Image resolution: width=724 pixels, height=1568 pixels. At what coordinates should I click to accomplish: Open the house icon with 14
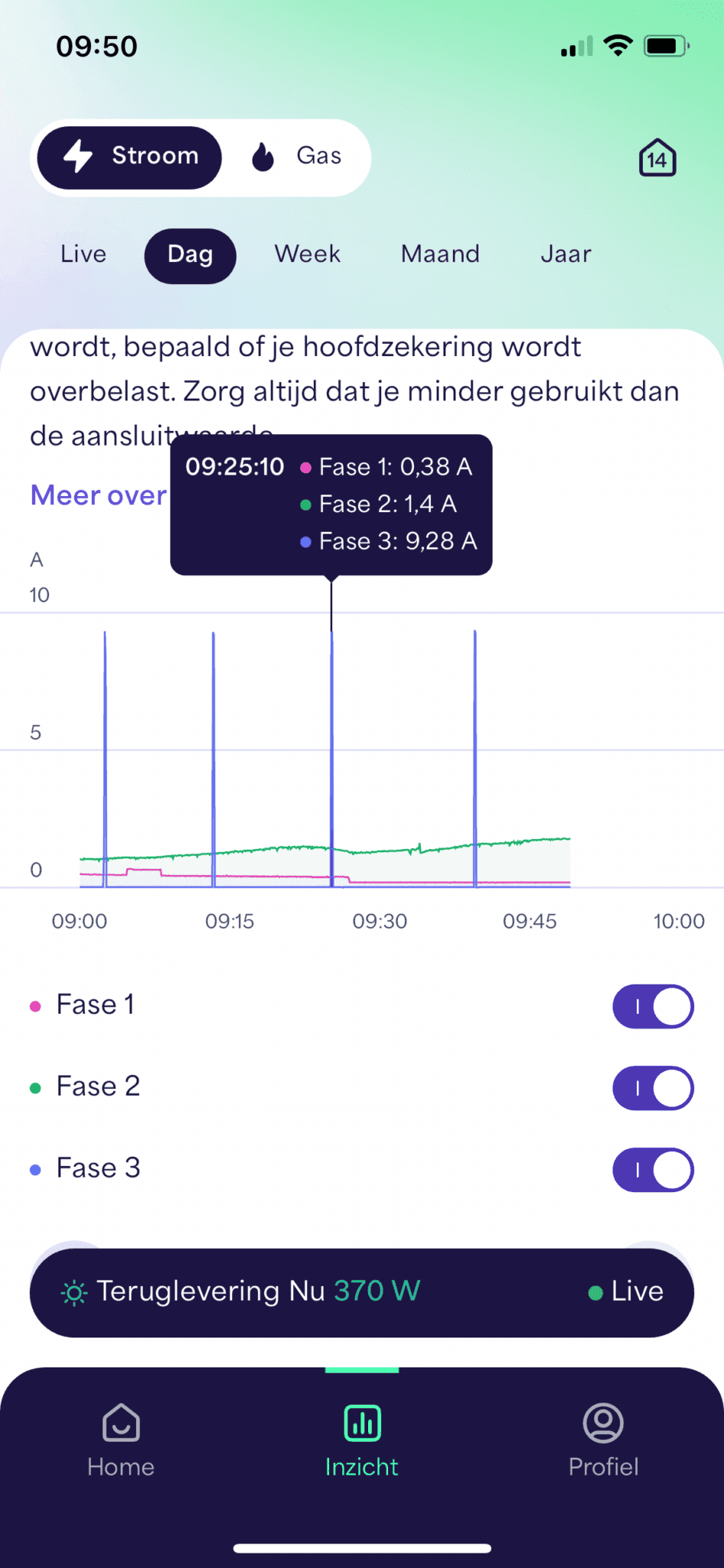pyautogui.click(x=657, y=158)
